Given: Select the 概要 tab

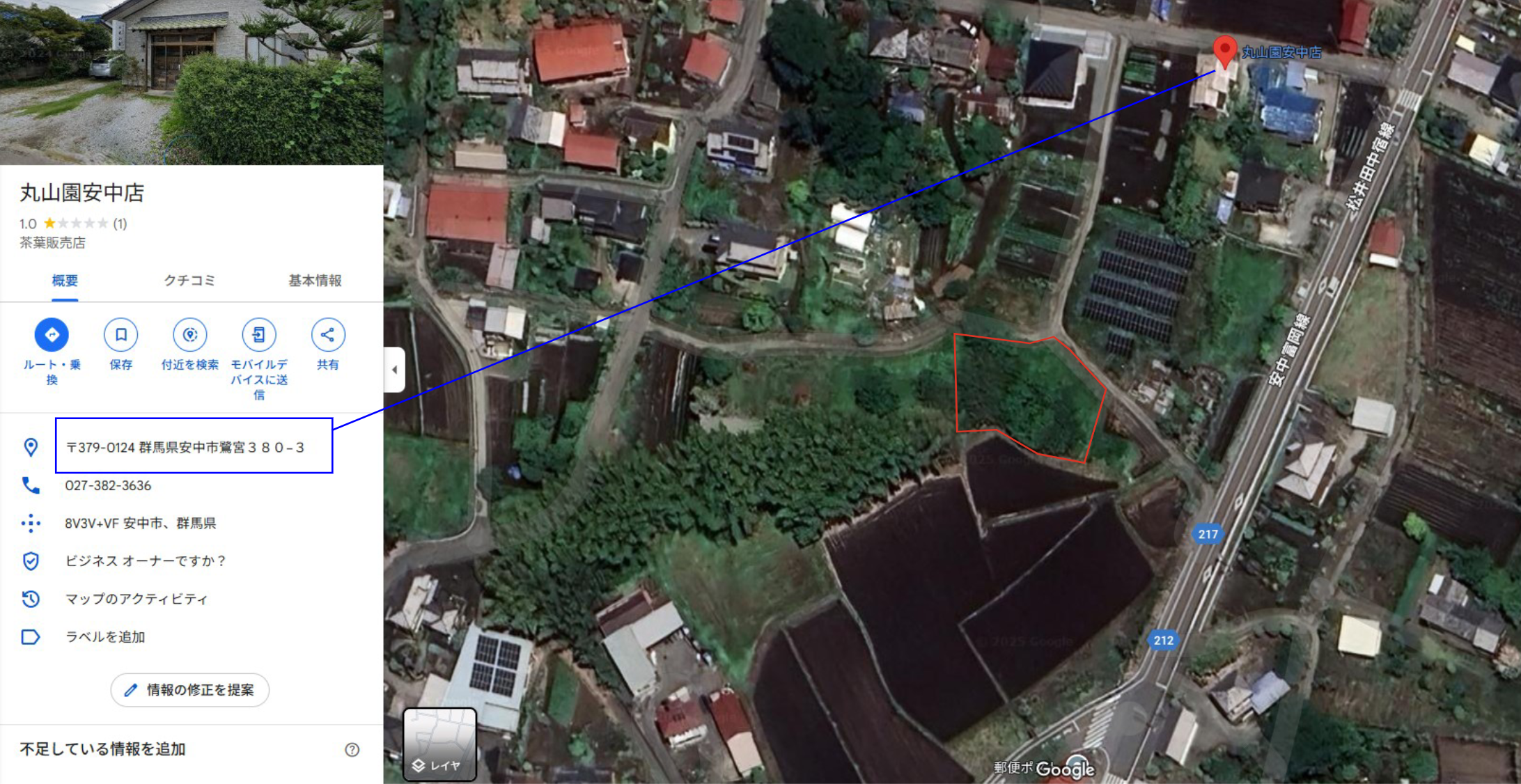Looking at the screenshot, I should (x=65, y=281).
